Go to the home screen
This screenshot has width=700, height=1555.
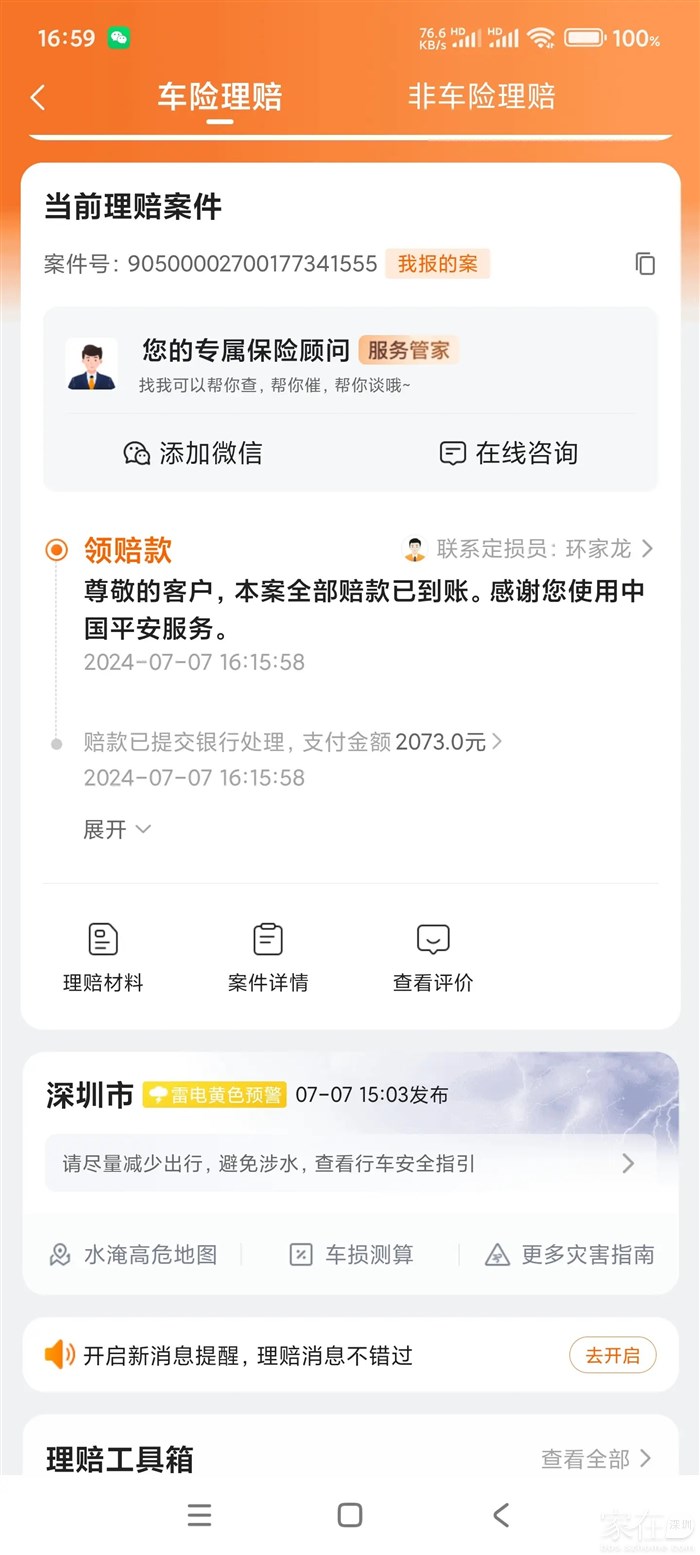[350, 1515]
